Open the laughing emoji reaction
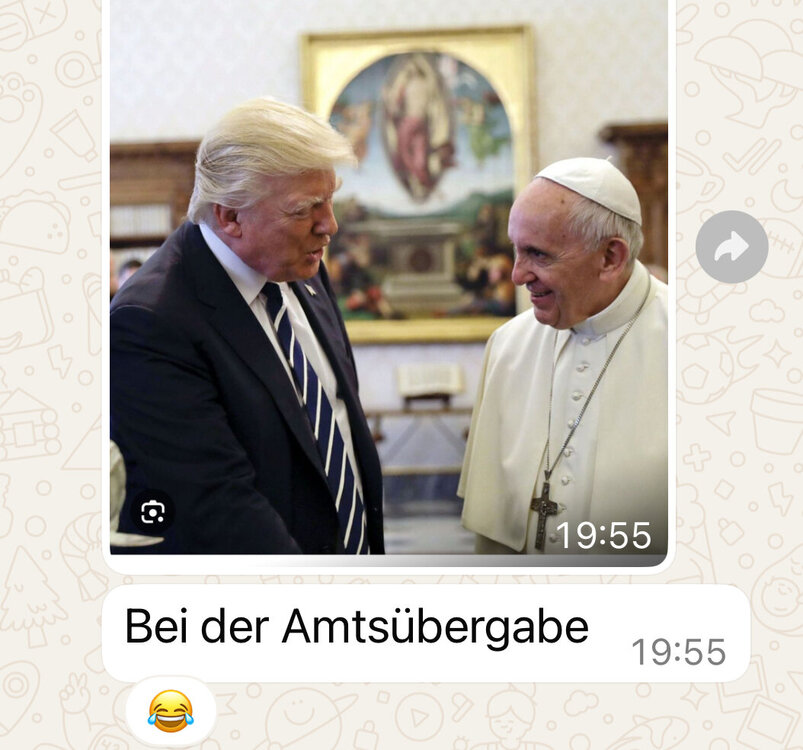Image resolution: width=803 pixels, height=750 pixels. click(x=170, y=711)
